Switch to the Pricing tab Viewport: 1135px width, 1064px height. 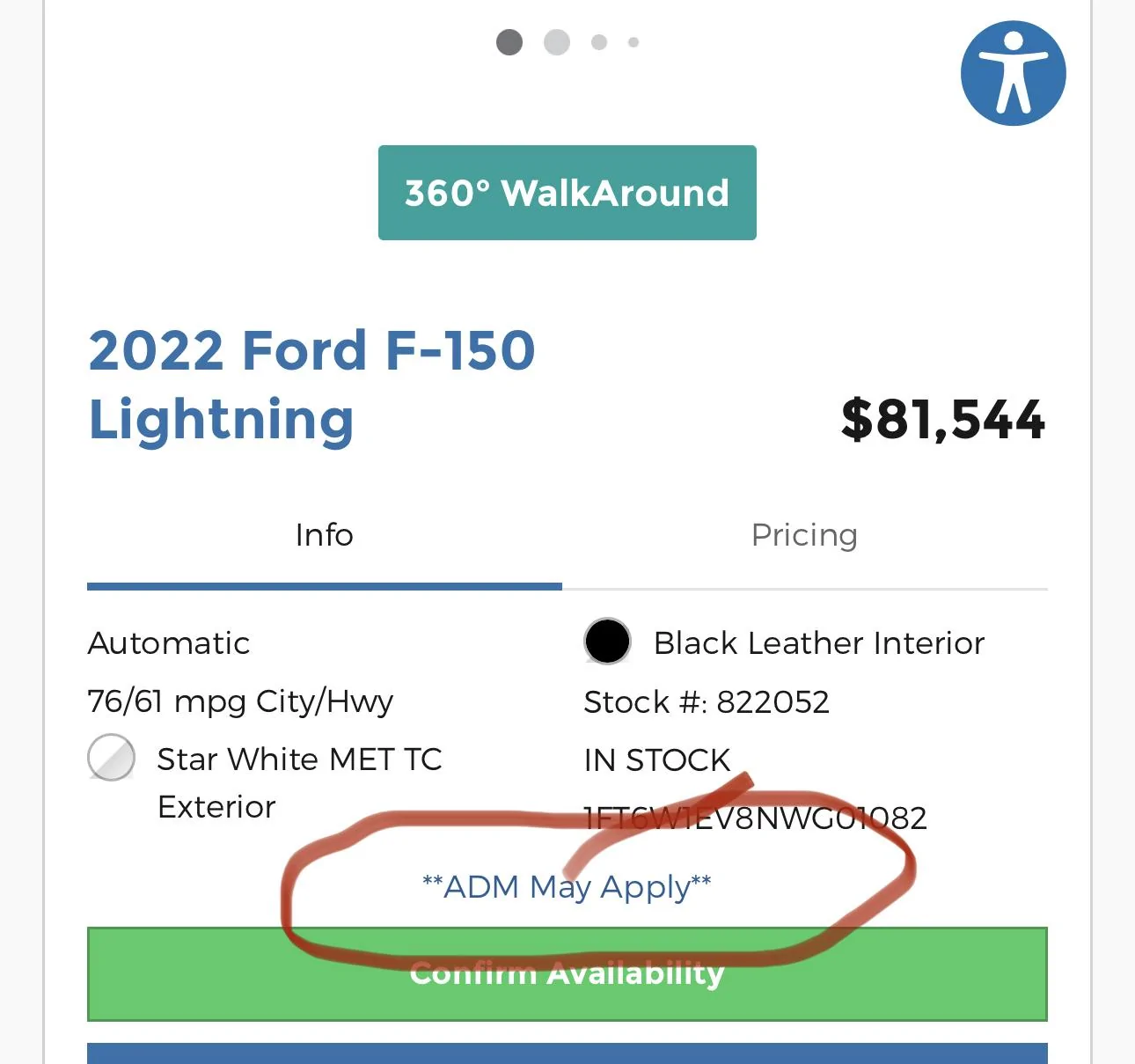tap(804, 535)
